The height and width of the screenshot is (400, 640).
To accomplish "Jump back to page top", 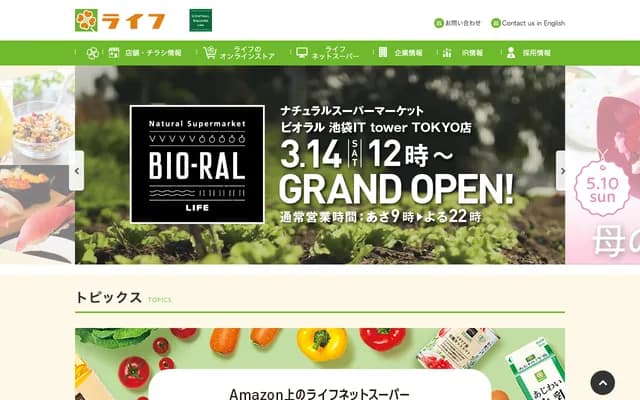I will click(602, 382).
